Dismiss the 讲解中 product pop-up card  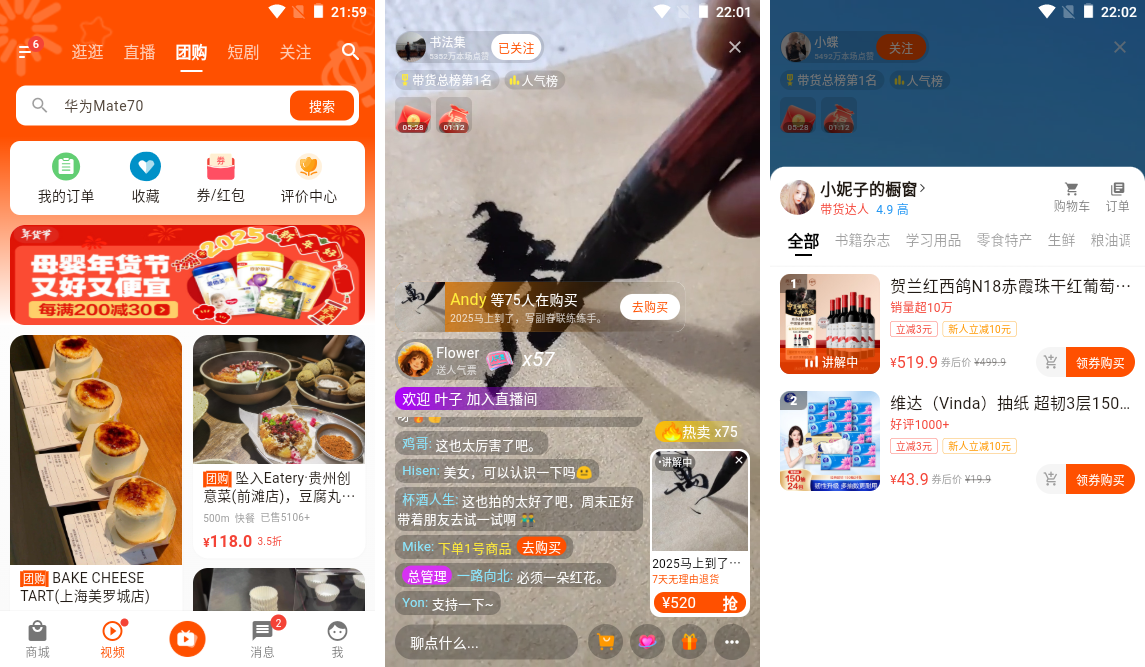click(x=739, y=460)
